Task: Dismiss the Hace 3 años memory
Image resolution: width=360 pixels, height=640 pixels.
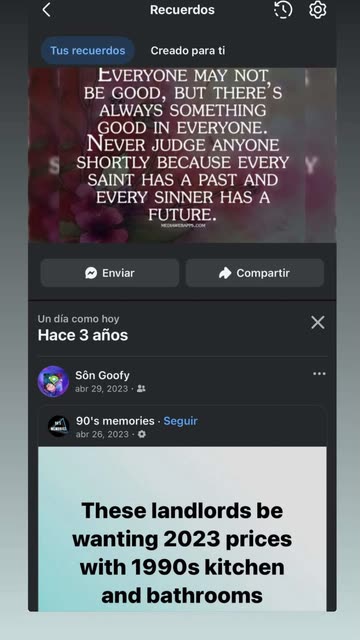Action: point(318,322)
